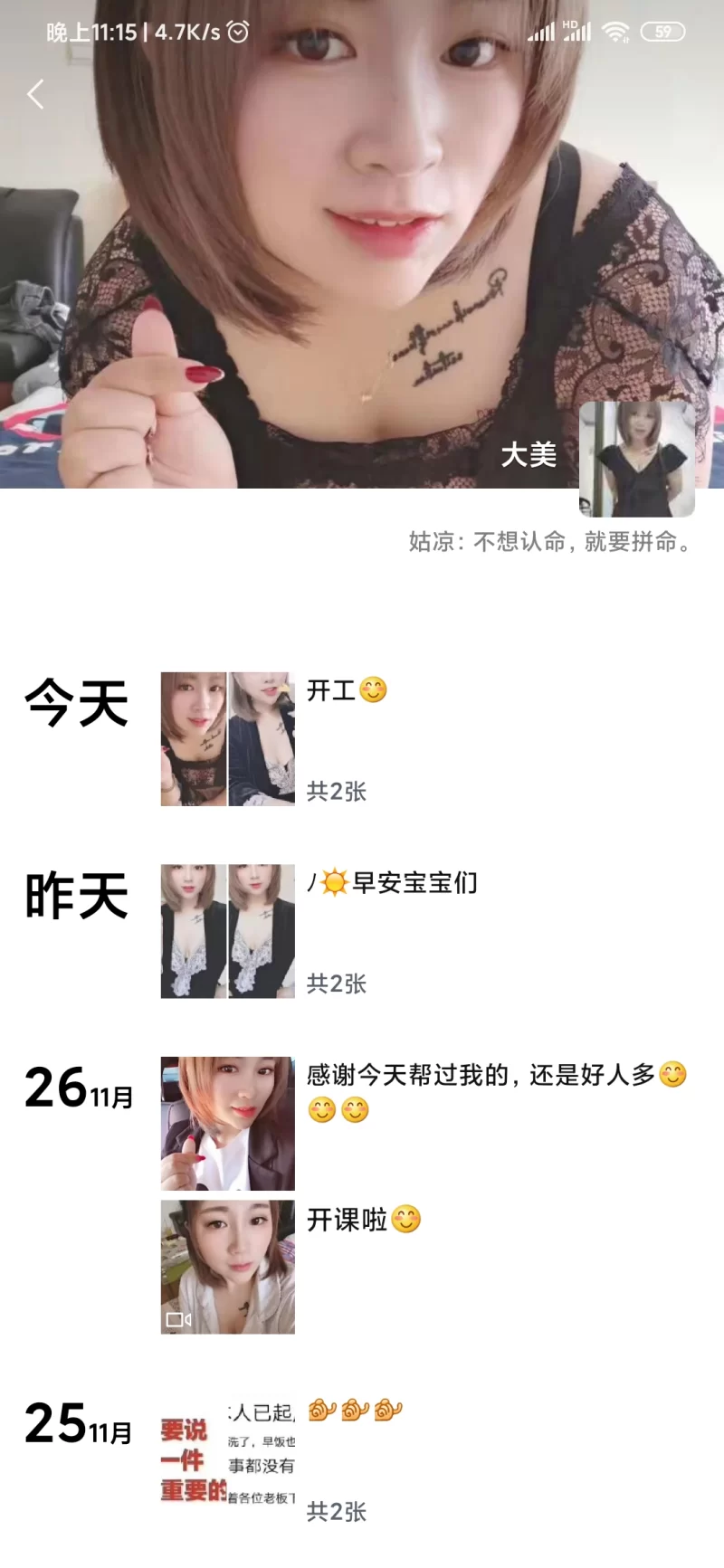Screen dimensions: 724x1568
Task: Open the 25 November post with two images
Action: [227, 1455]
